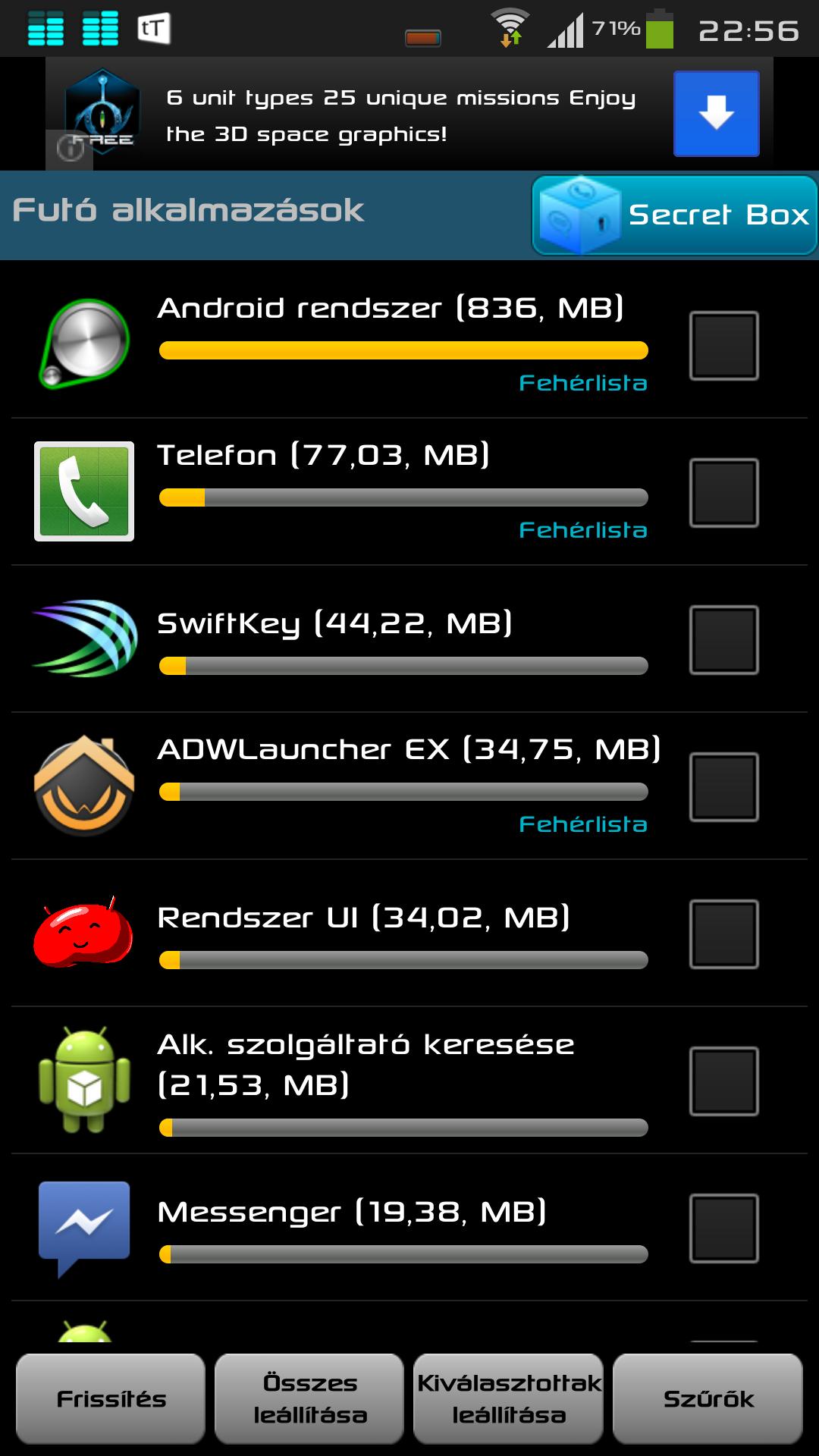The height and width of the screenshot is (1456, 819).
Task: Tap Összes leállítása to stop all
Action: [309, 1398]
